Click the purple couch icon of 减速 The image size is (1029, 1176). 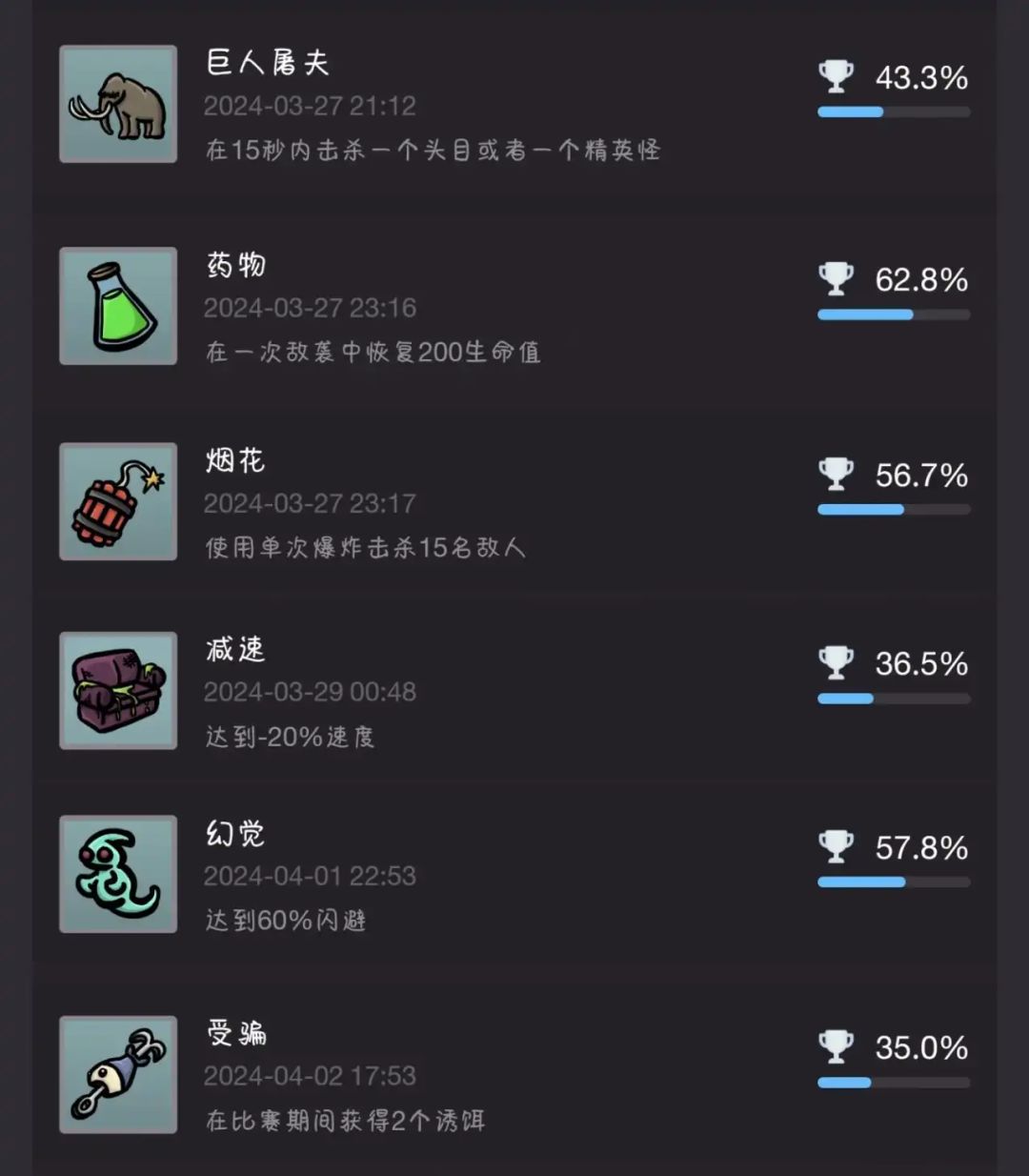click(117, 690)
